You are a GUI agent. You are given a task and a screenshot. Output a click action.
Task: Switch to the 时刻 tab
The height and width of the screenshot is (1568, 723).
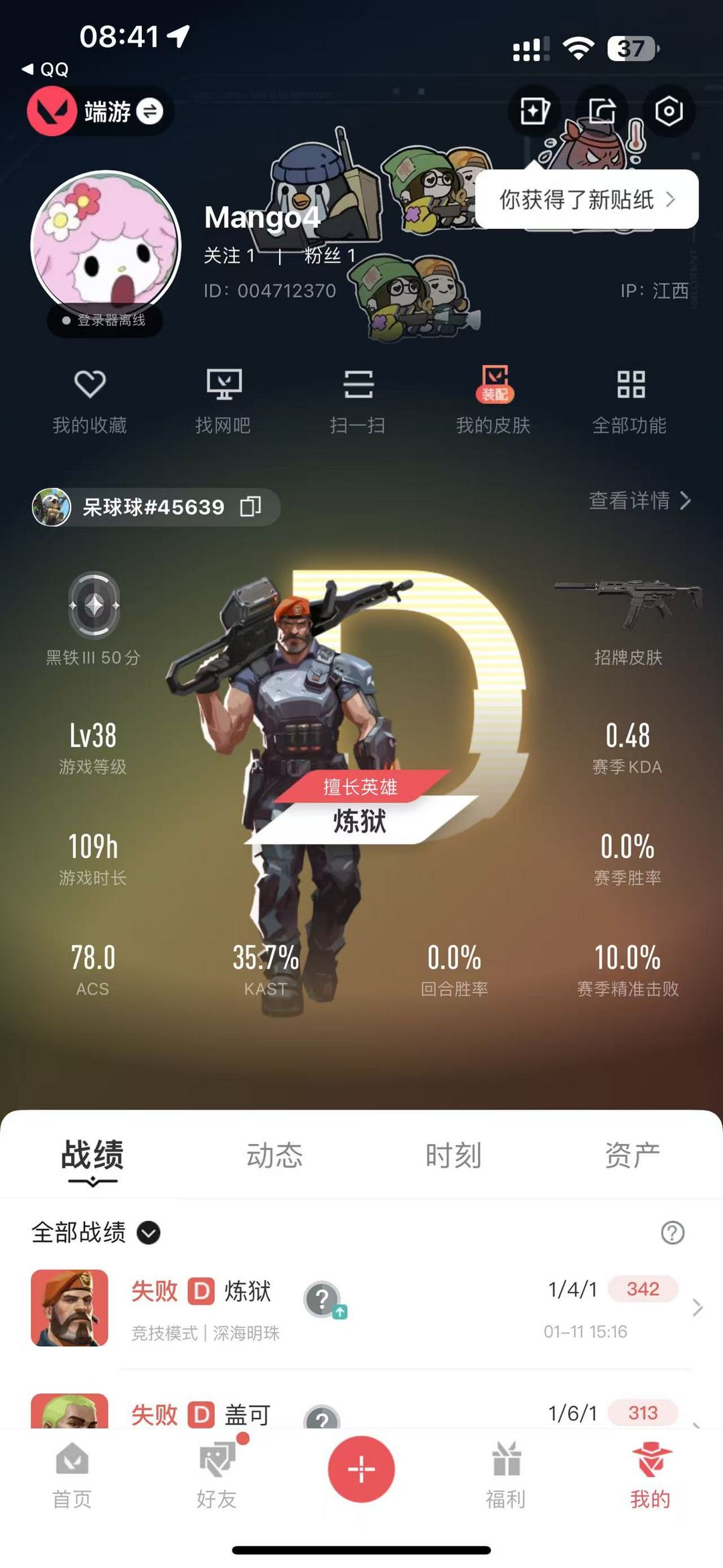pos(454,1155)
